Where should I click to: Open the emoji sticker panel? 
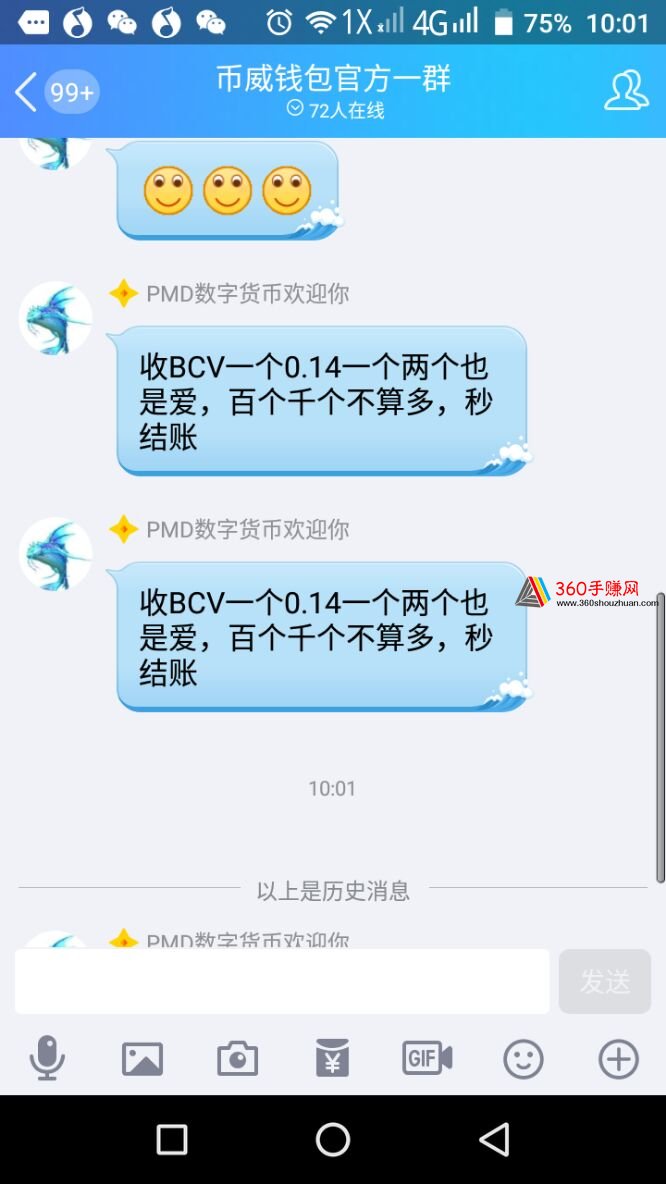523,1058
